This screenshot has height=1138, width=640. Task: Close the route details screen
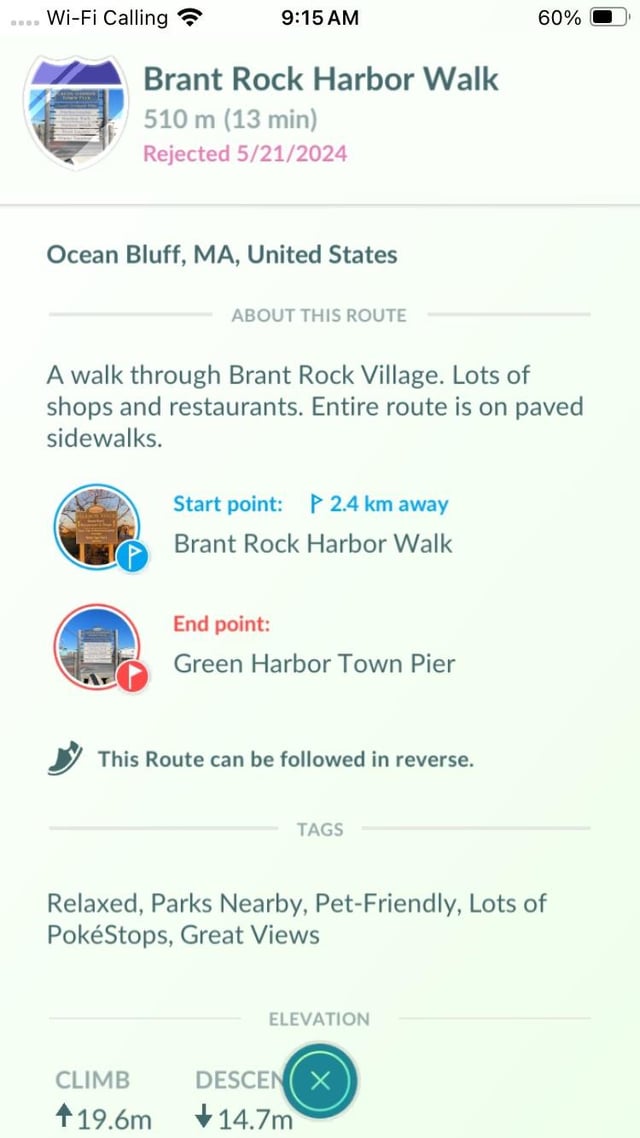tap(320, 1081)
